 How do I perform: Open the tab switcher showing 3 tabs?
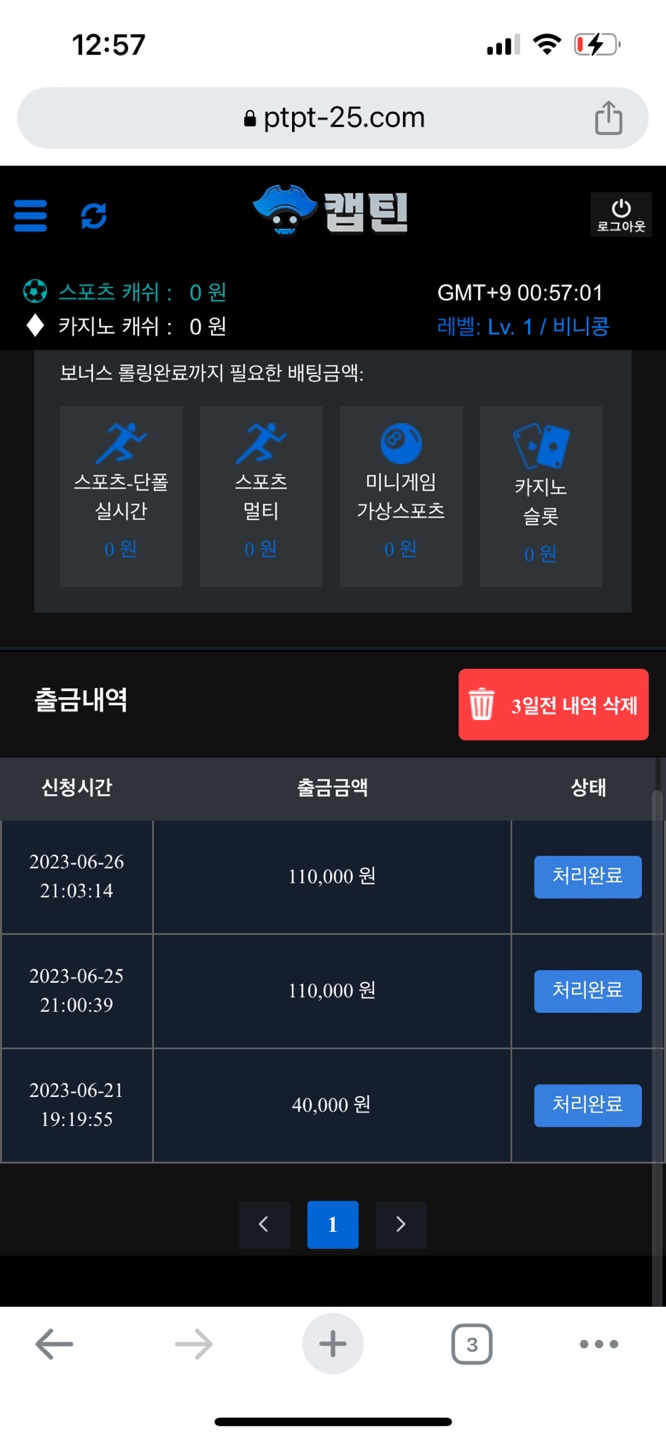[471, 1345]
